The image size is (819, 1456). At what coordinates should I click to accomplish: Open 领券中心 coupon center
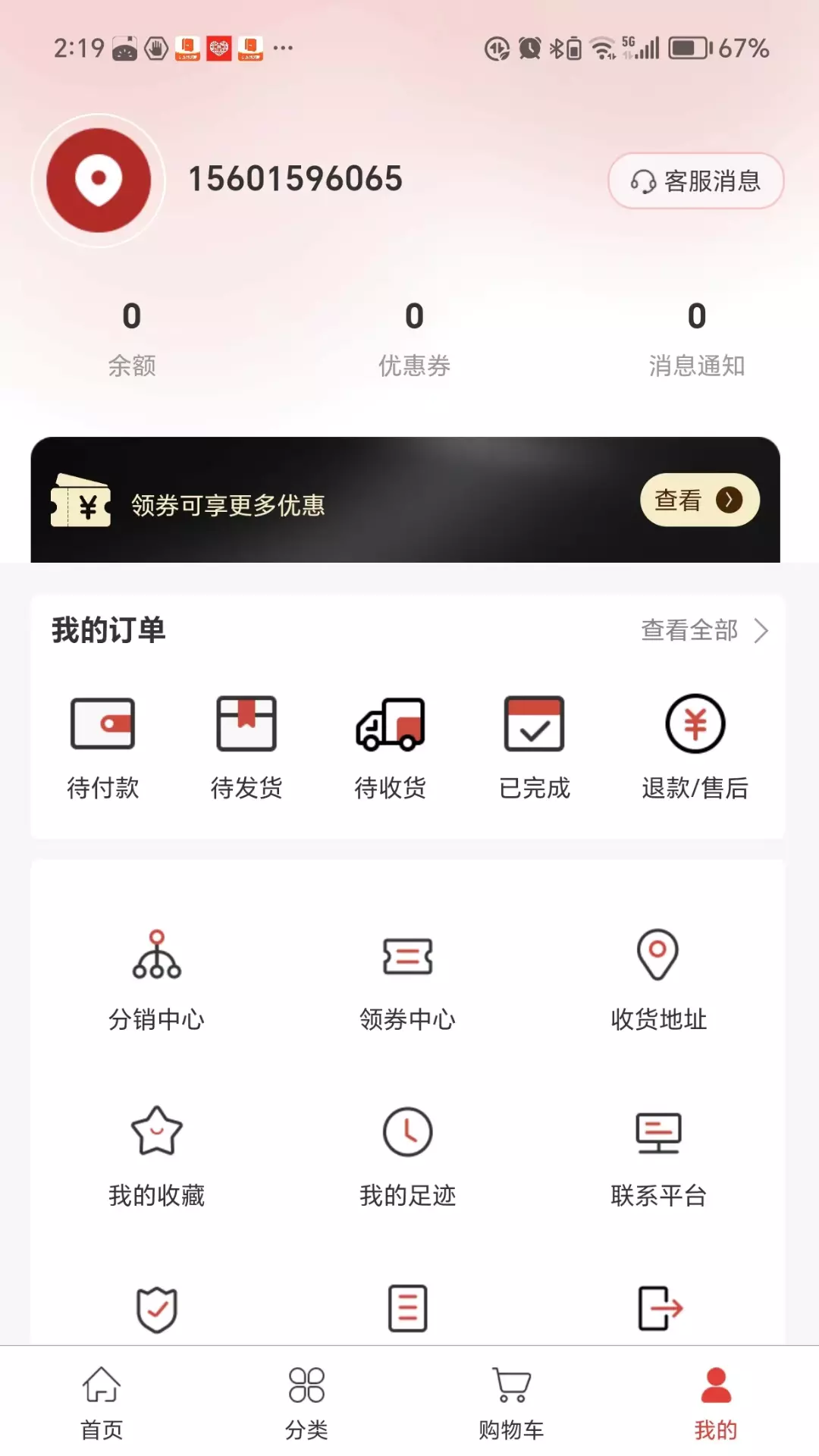point(408,981)
